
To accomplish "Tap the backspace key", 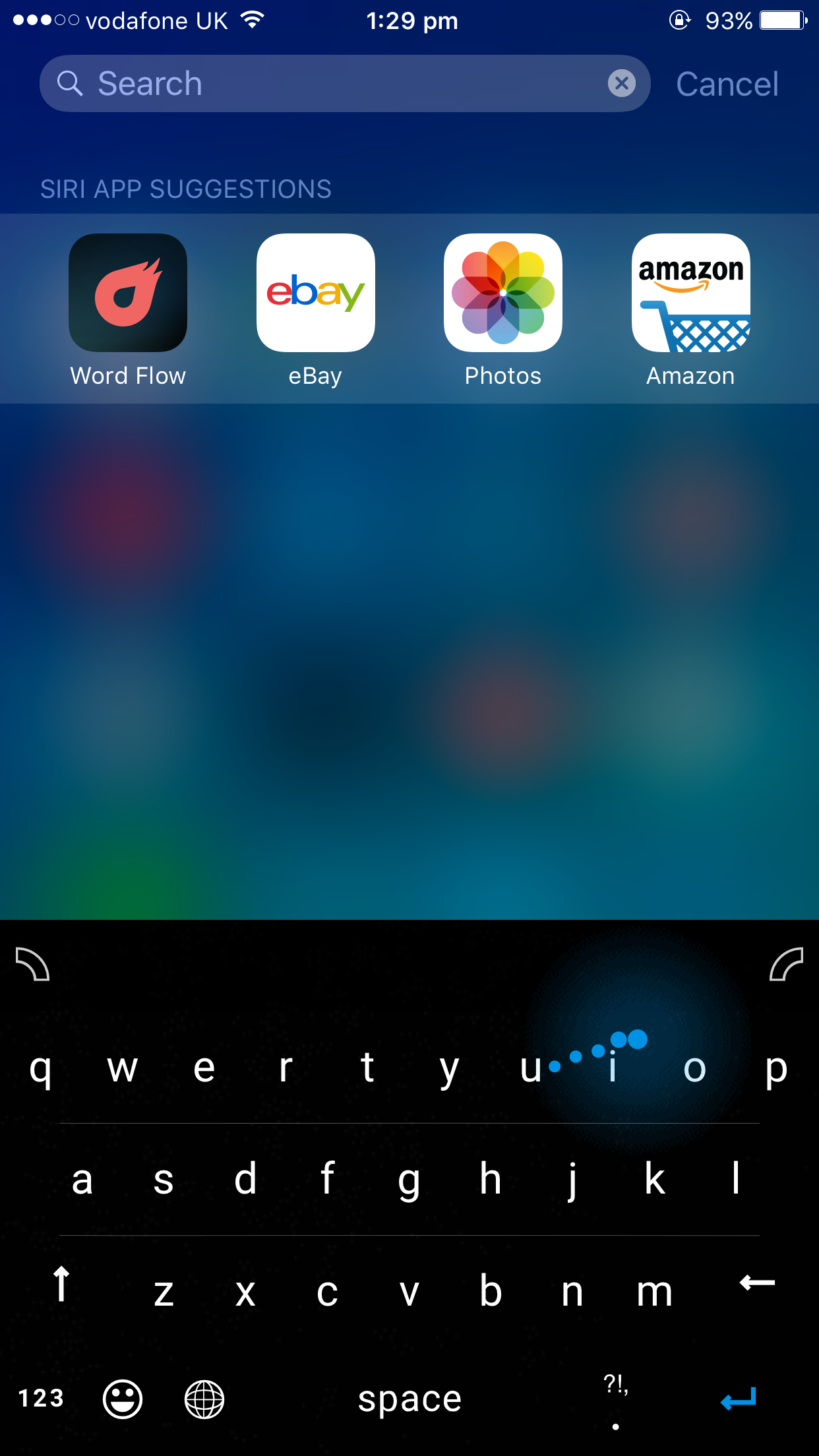I will click(757, 1283).
